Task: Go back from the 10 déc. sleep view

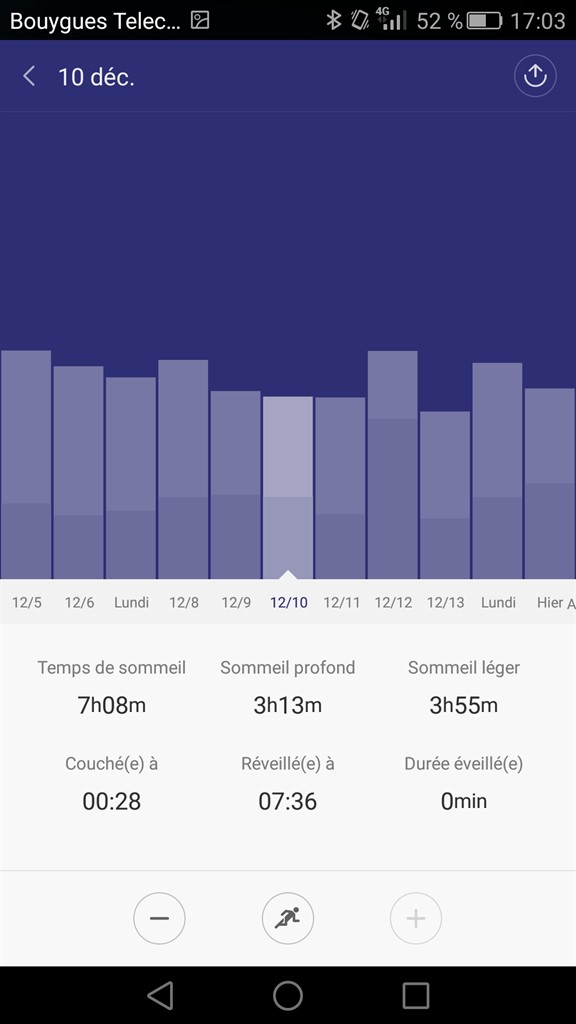Action: pyautogui.click(x=29, y=76)
